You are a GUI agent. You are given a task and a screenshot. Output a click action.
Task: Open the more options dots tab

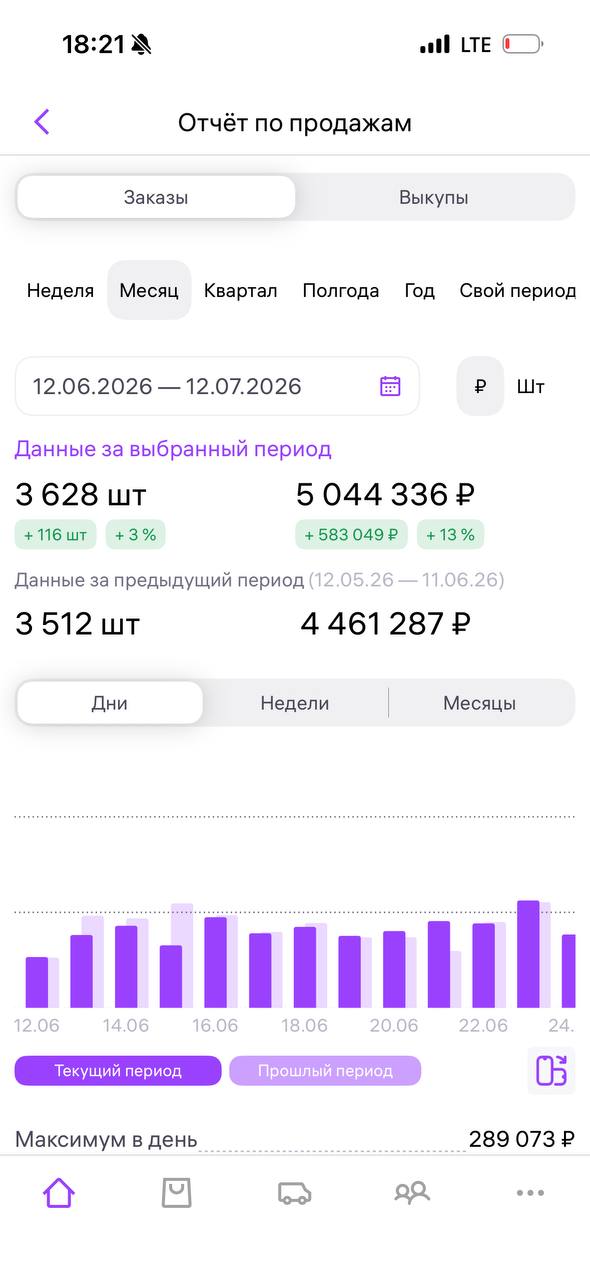pyautogui.click(x=529, y=1192)
